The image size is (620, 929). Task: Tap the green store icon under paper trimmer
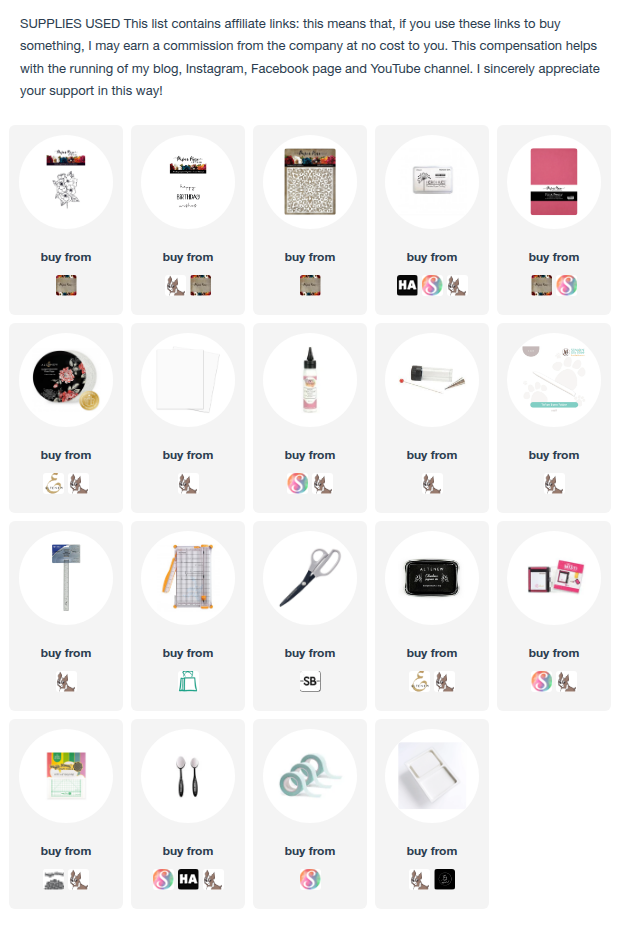pyautogui.click(x=187, y=682)
